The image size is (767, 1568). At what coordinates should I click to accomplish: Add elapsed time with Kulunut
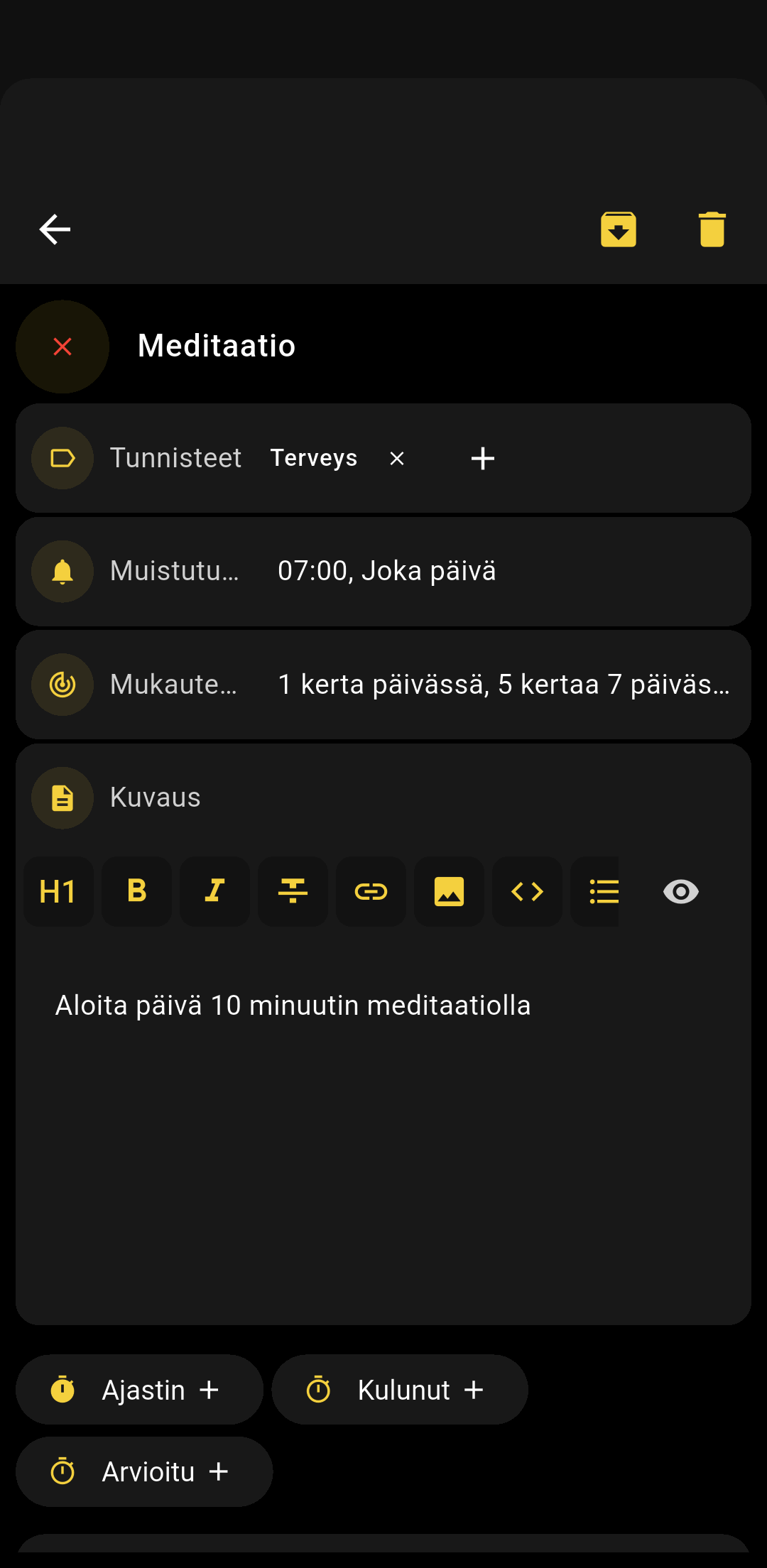[x=399, y=1390]
